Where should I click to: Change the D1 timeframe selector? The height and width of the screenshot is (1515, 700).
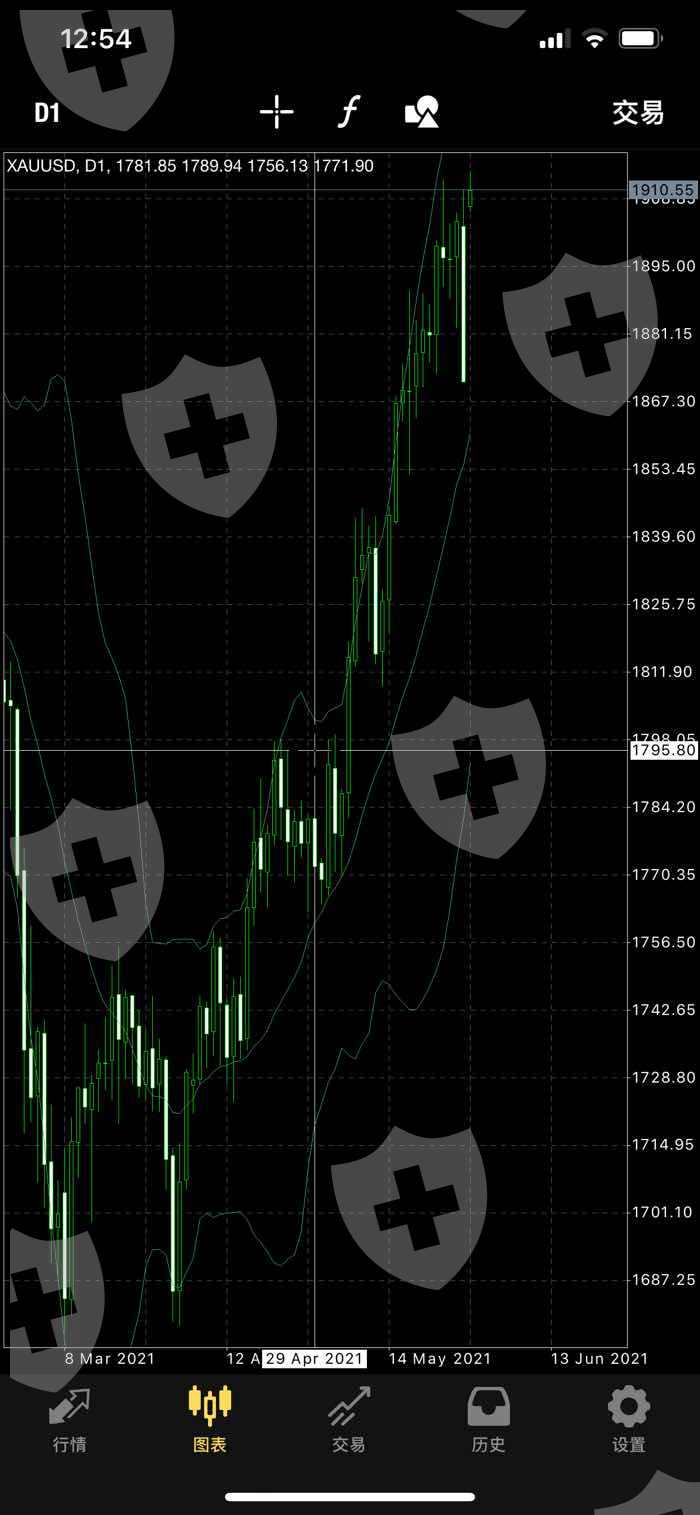point(47,113)
